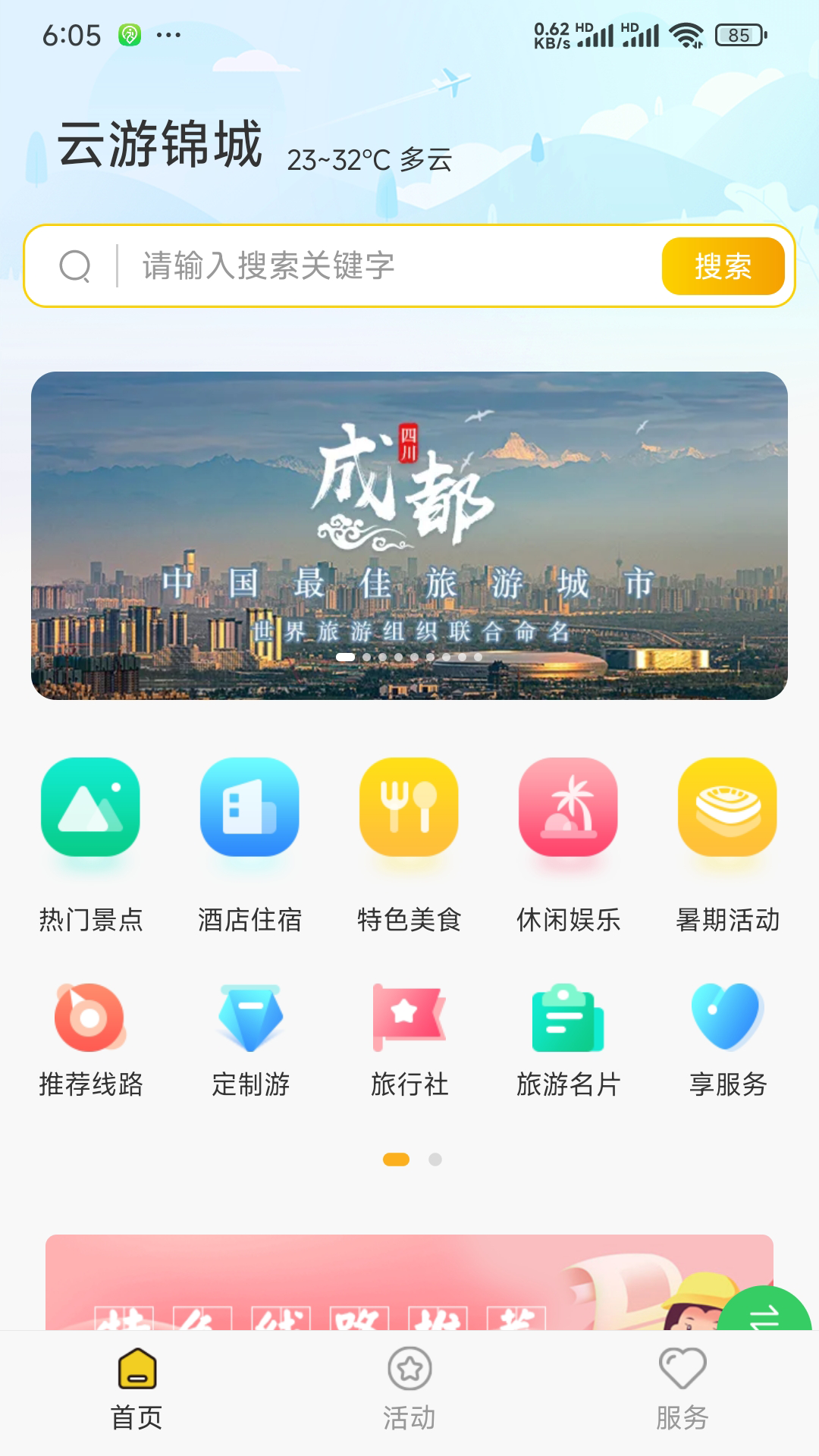Image resolution: width=819 pixels, height=1456 pixels.
Task: Tap the yellow 搜索 button
Action: (x=723, y=266)
